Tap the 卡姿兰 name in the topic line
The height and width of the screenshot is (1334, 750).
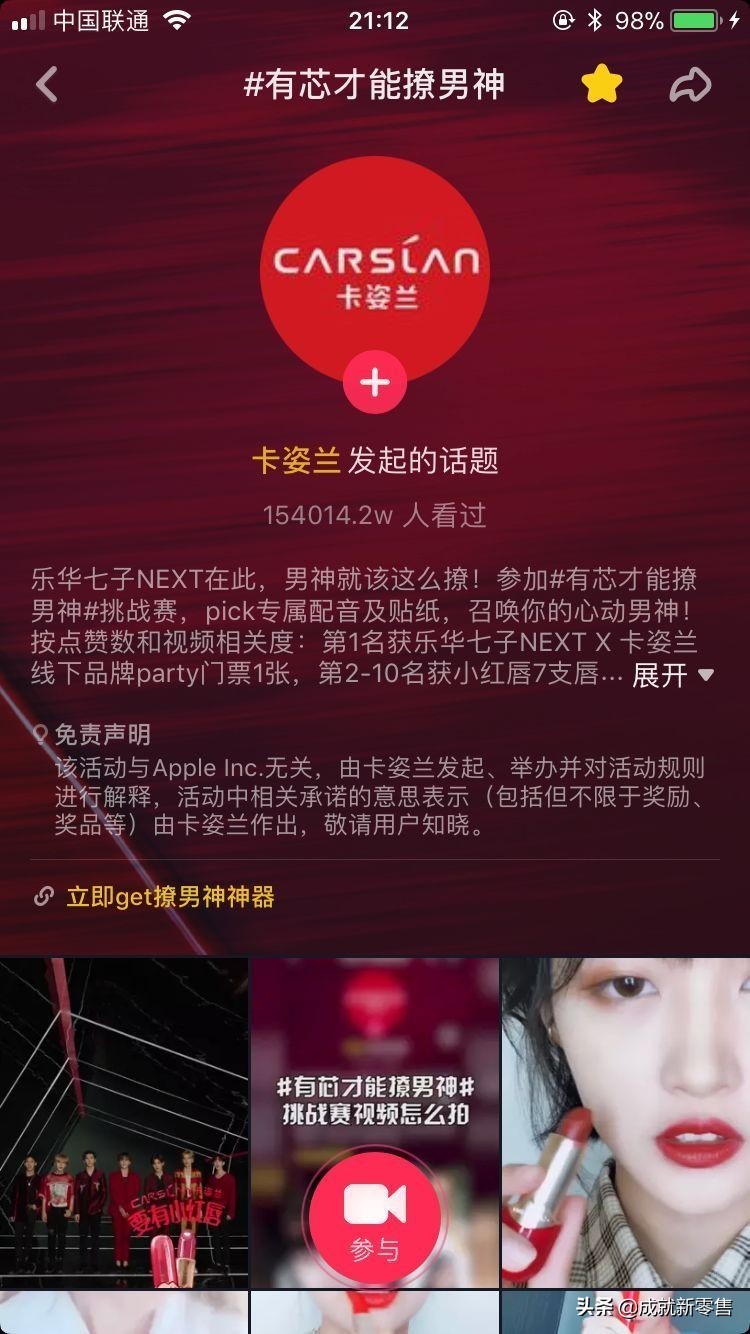tap(296, 461)
